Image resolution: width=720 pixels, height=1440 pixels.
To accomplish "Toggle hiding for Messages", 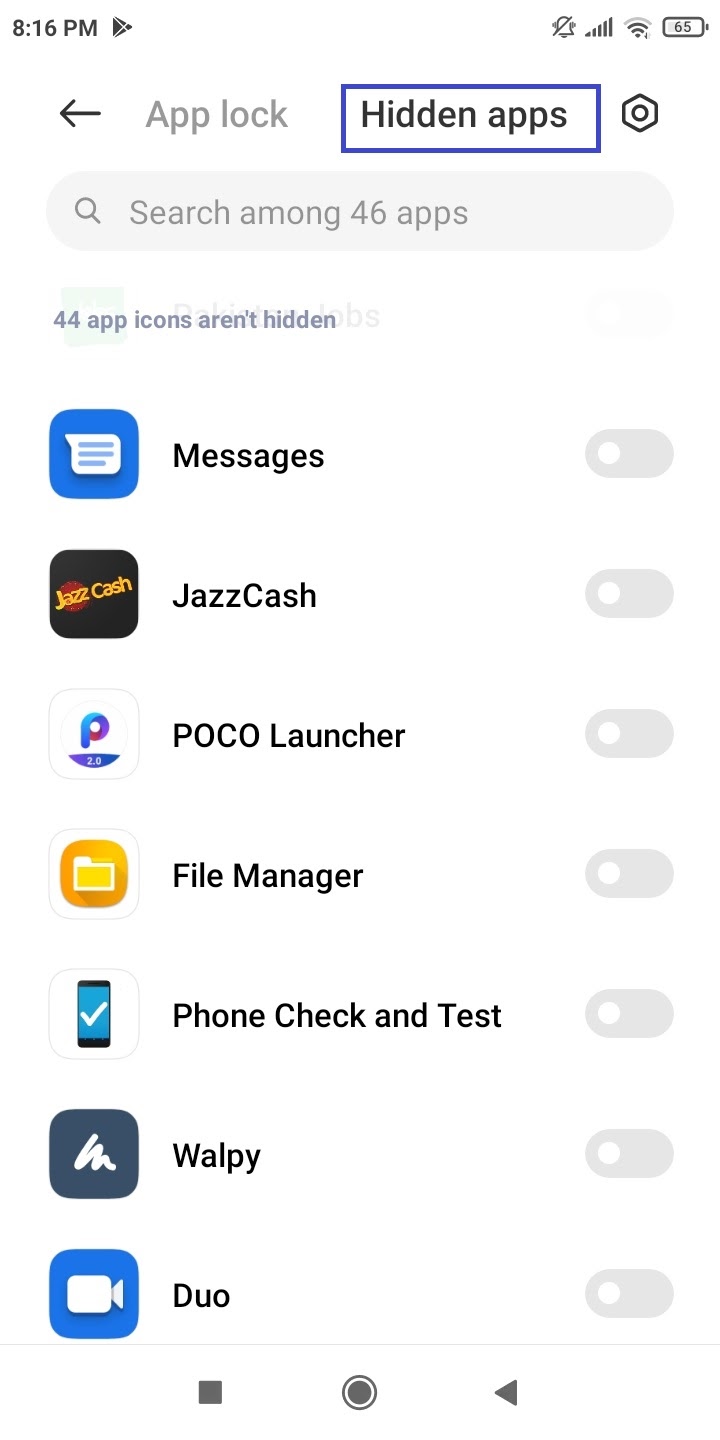I will [x=629, y=454].
